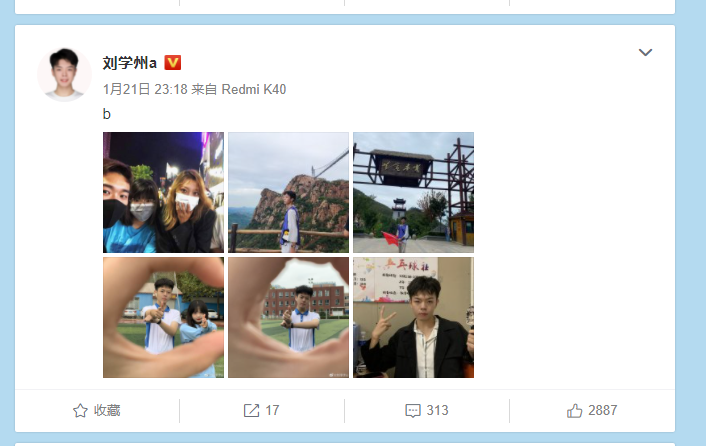The height and width of the screenshot is (446, 706).
Task: View the rocky mountain cliff photo
Action: [288, 192]
